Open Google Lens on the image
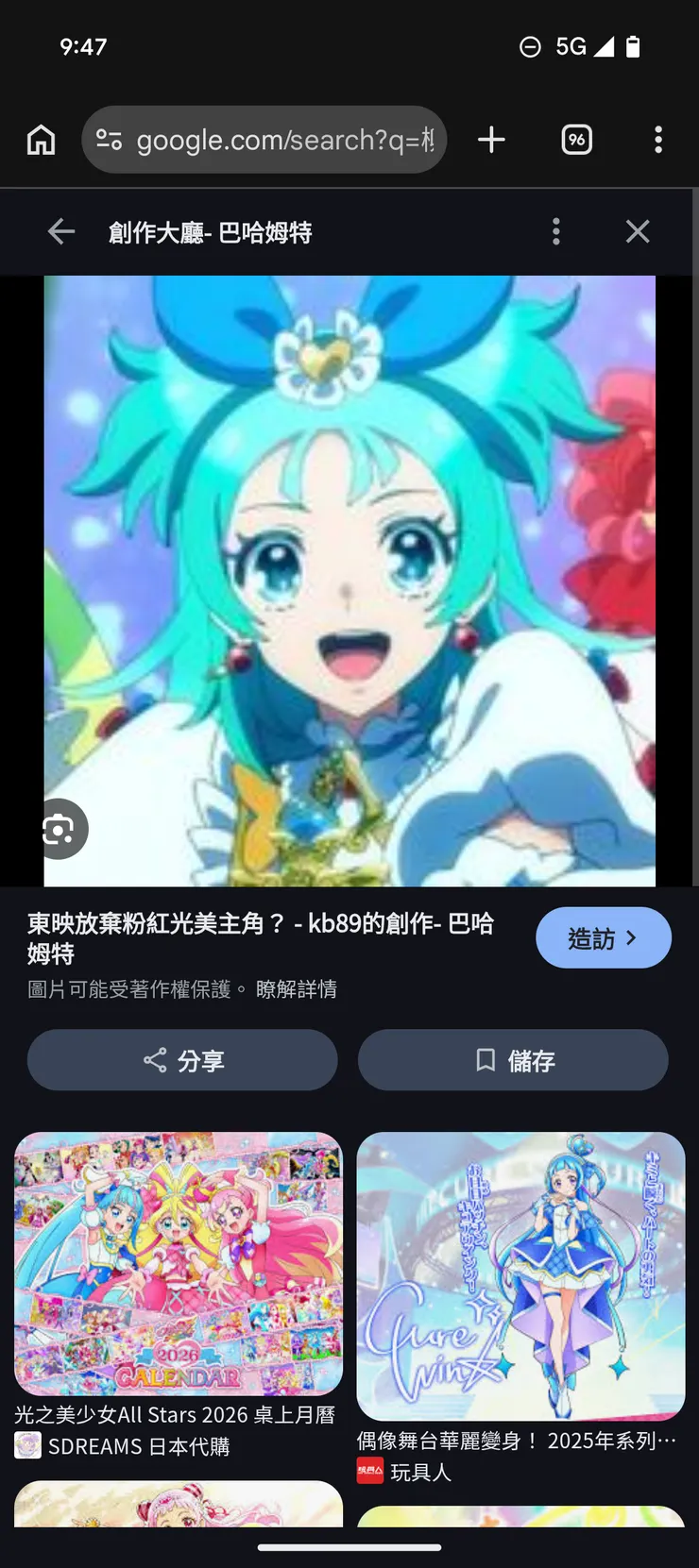This screenshot has height=1568, width=699. 60,829
